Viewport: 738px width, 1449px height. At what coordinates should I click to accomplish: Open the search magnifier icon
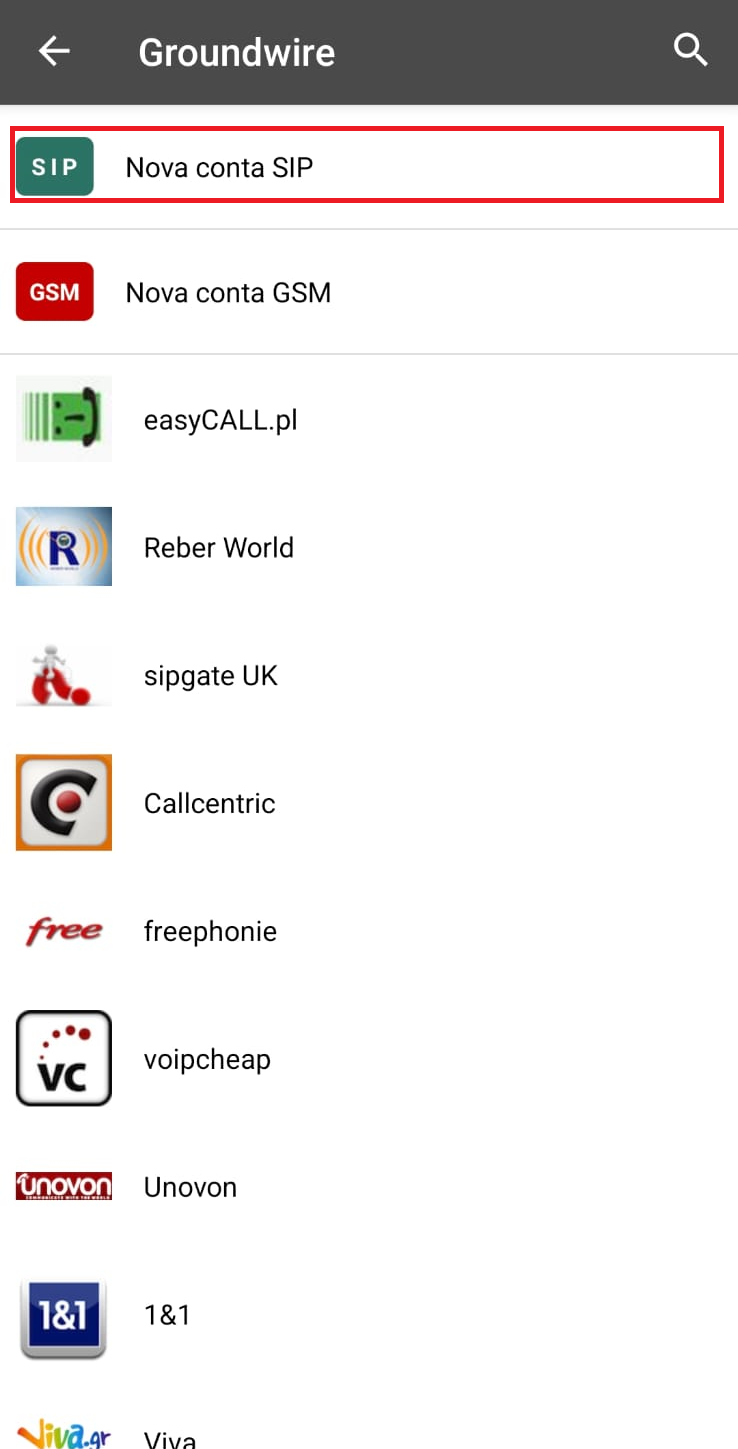(x=691, y=49)
